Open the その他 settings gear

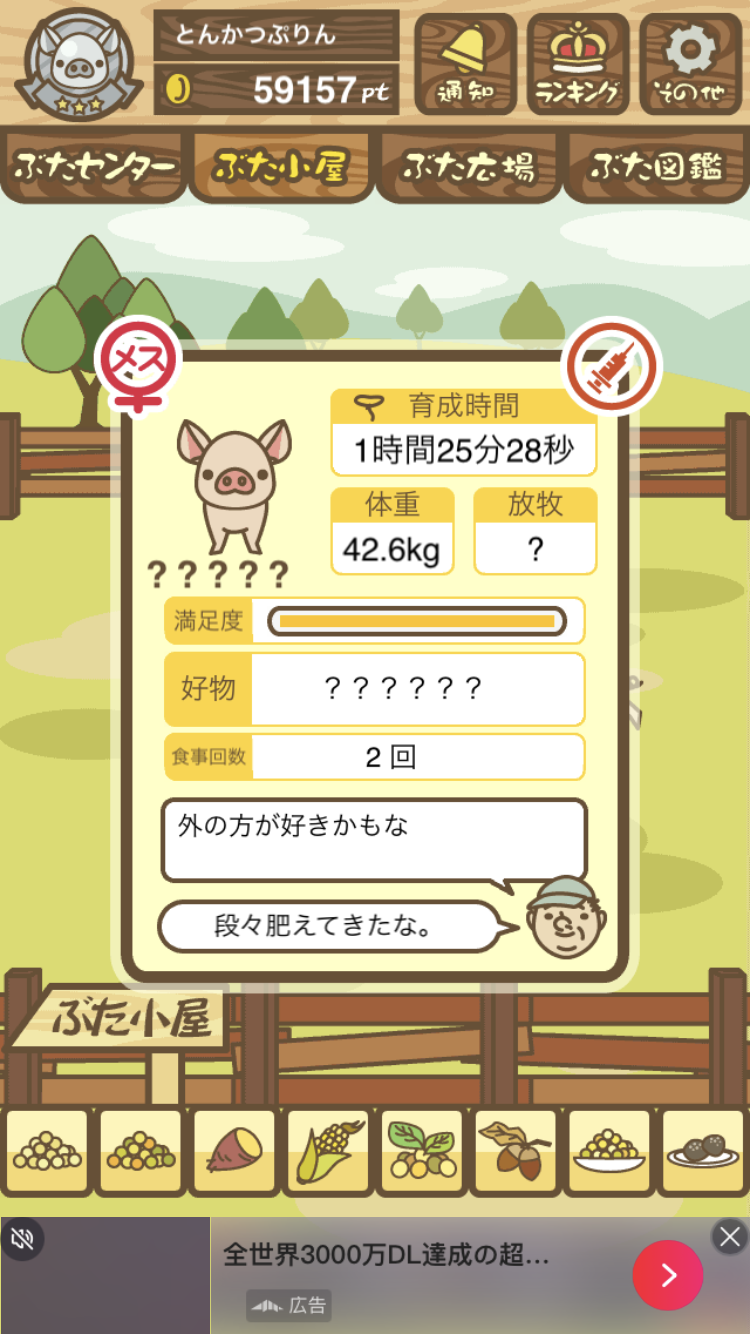(x=691, y=63)
